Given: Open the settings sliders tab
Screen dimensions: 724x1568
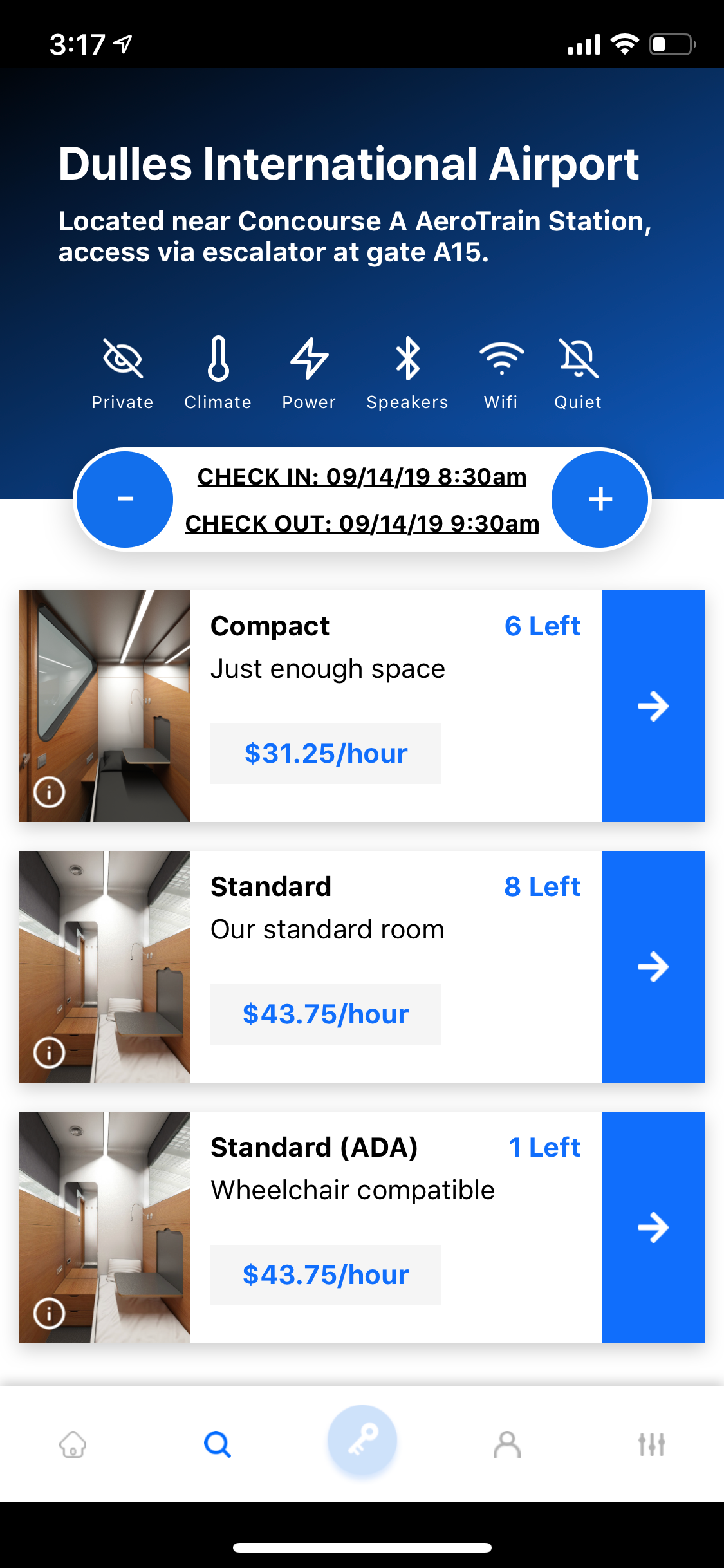Looking at the screenshot, I should coord(651,1444).
